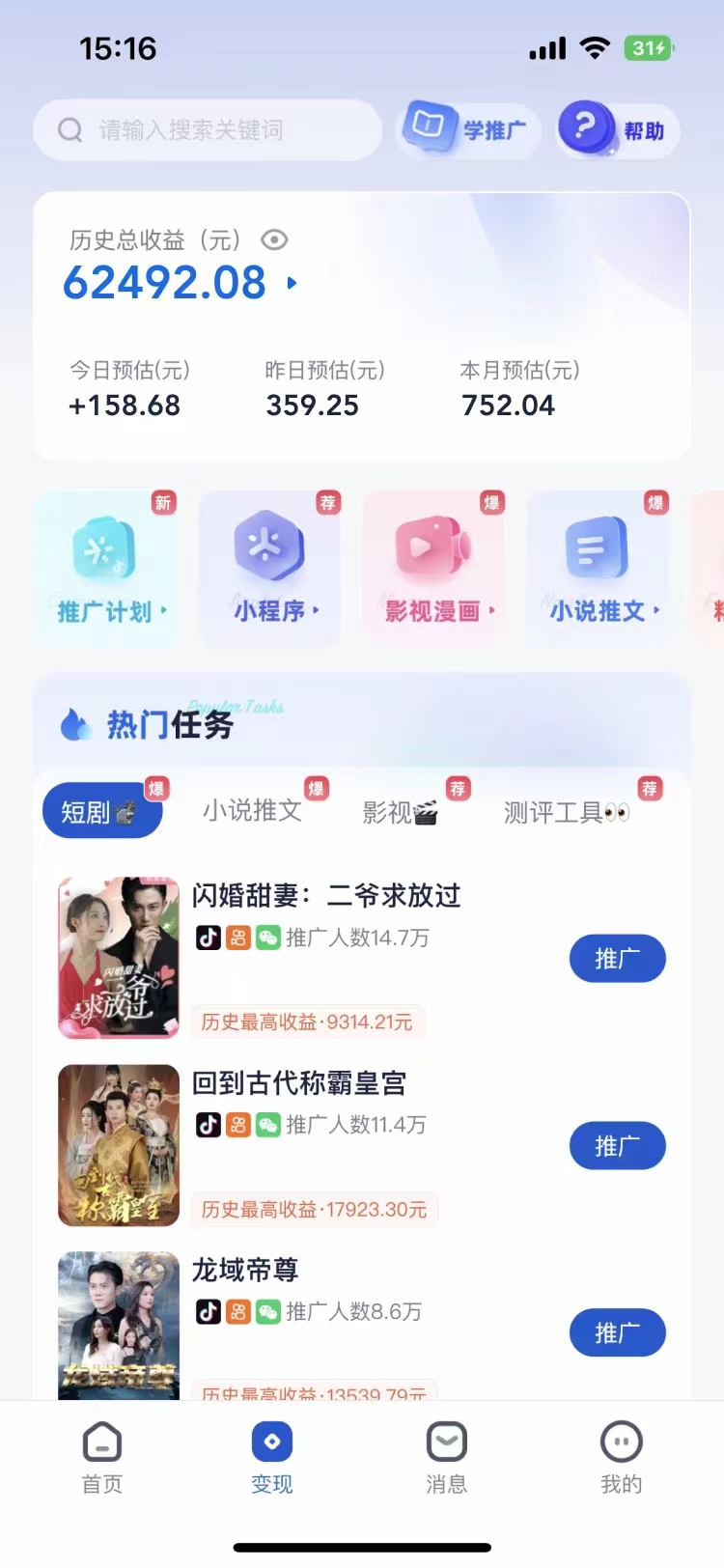Expand earnings details via arrow beside 62492.08
The height and width of the screenshot is (1568, 724).
288,285
